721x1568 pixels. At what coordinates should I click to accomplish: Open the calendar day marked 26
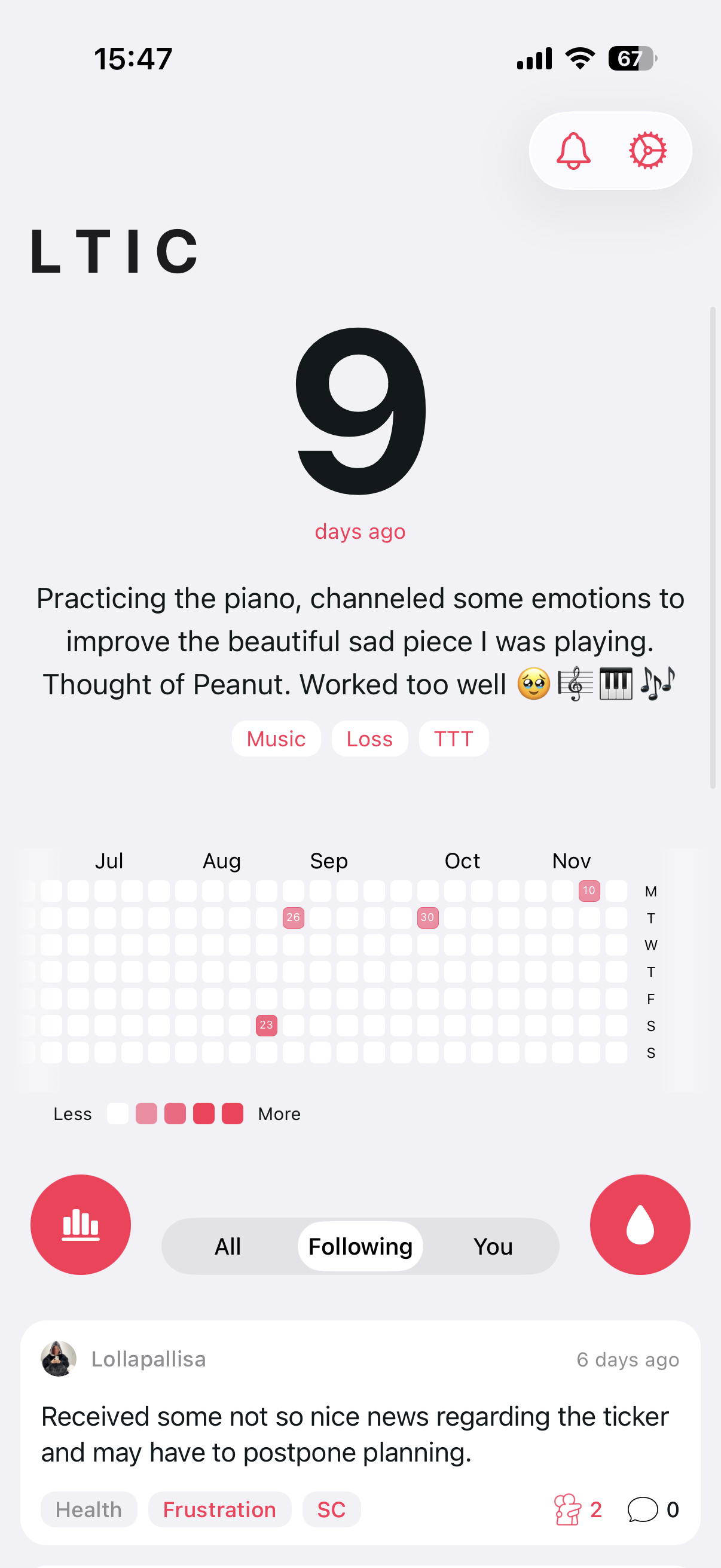click(294, 917)
